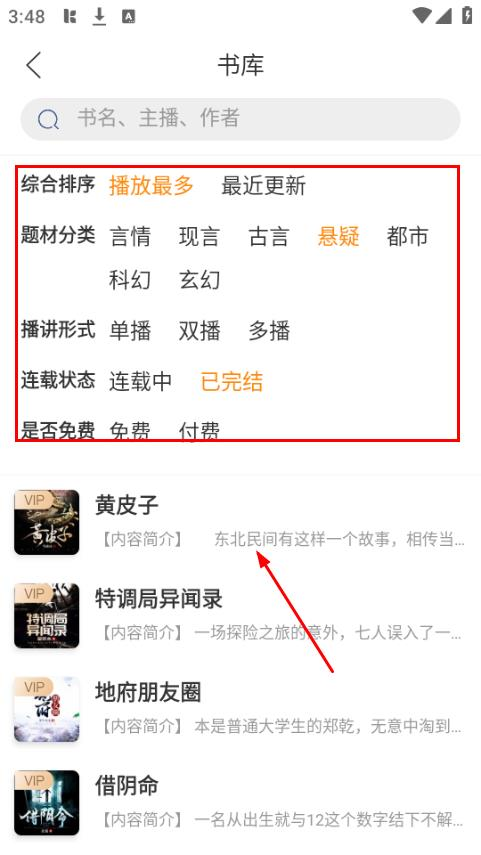
Task: Open the book 特调局异闻录
Action: 240,616
